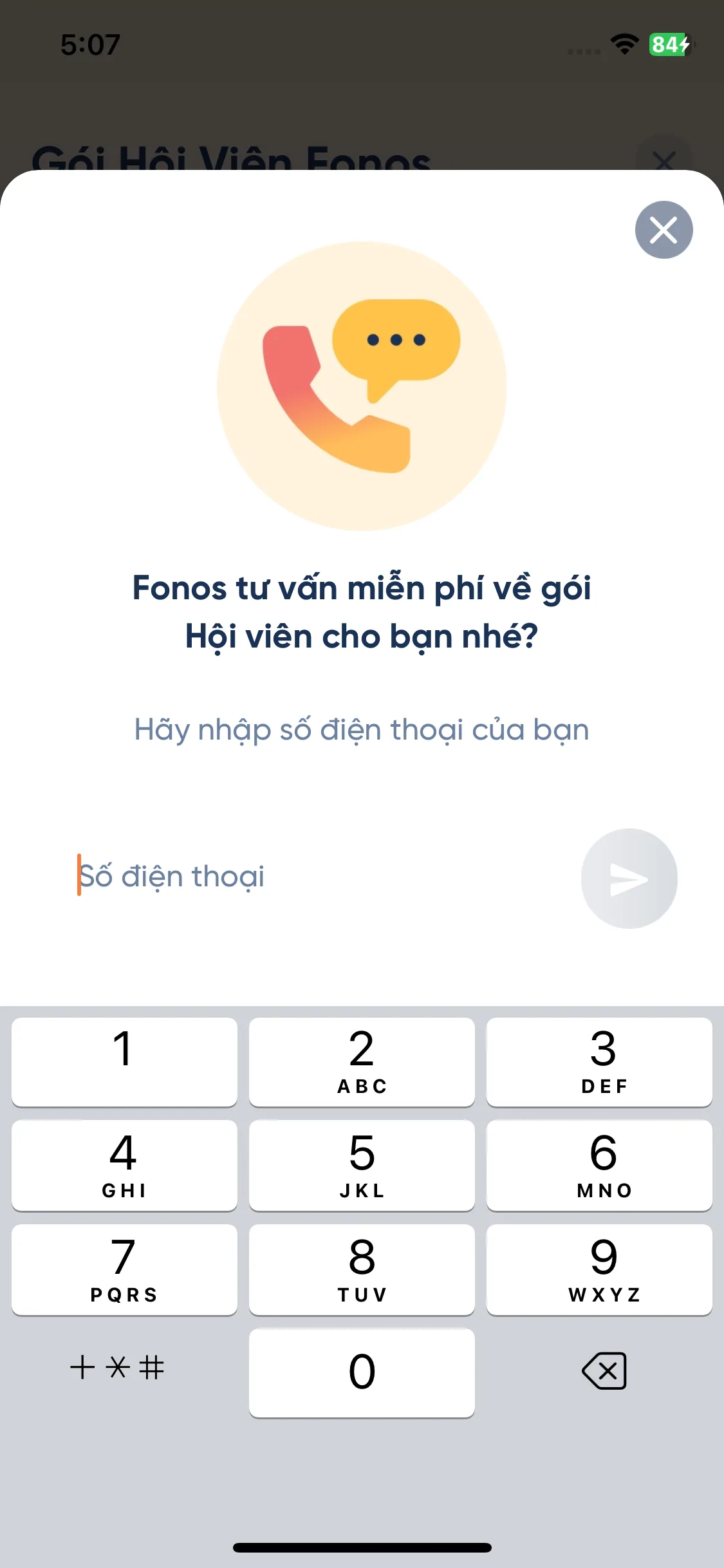Delete a digit with the backspace key
The width and height of the screenshot is (724, 1568).
coord(604,1371)
